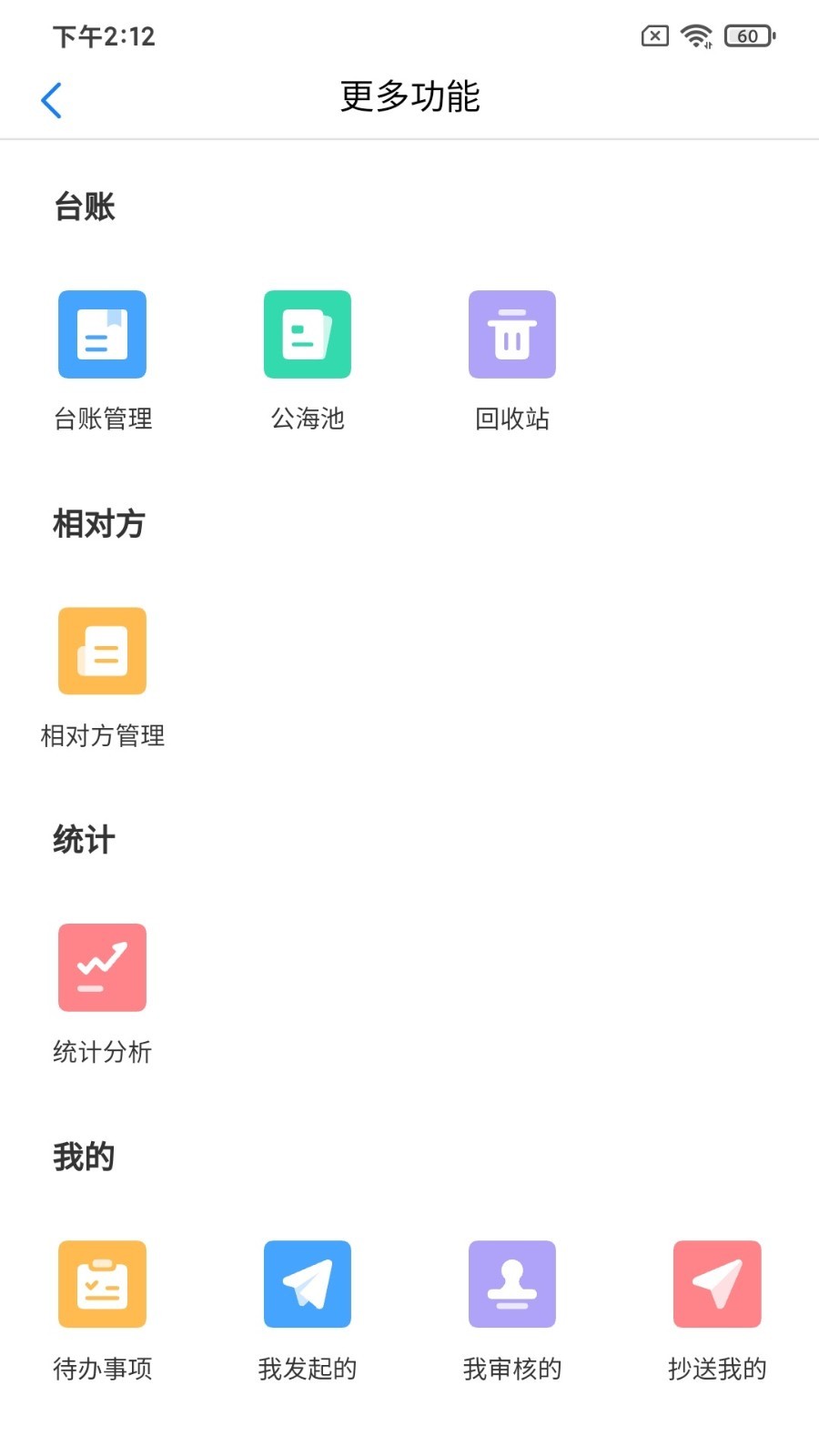Open the 我发起的 paper plane icon
Screen dimensions: 819x1456
[307, 1283]
